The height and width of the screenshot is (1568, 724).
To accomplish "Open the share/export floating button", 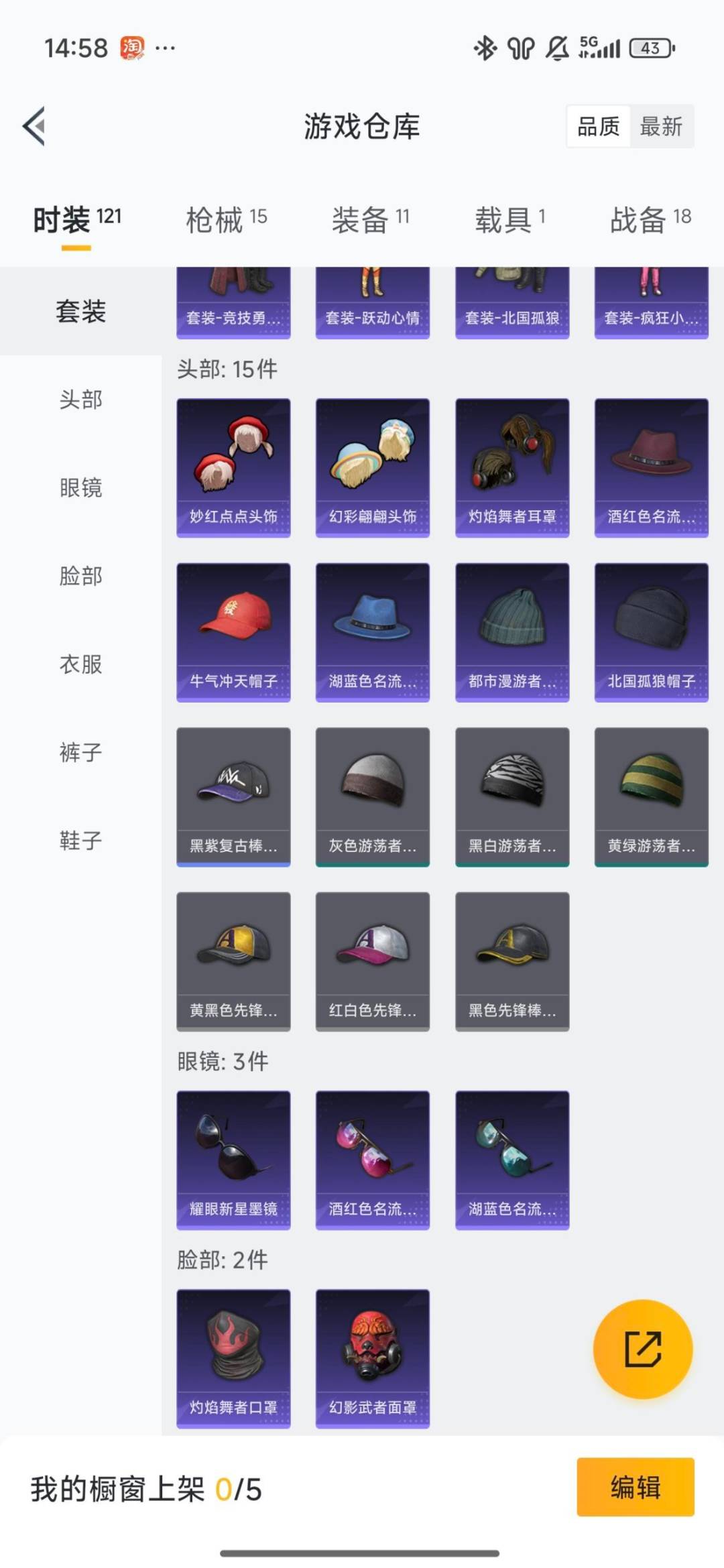I will [x=643, y=1349].
